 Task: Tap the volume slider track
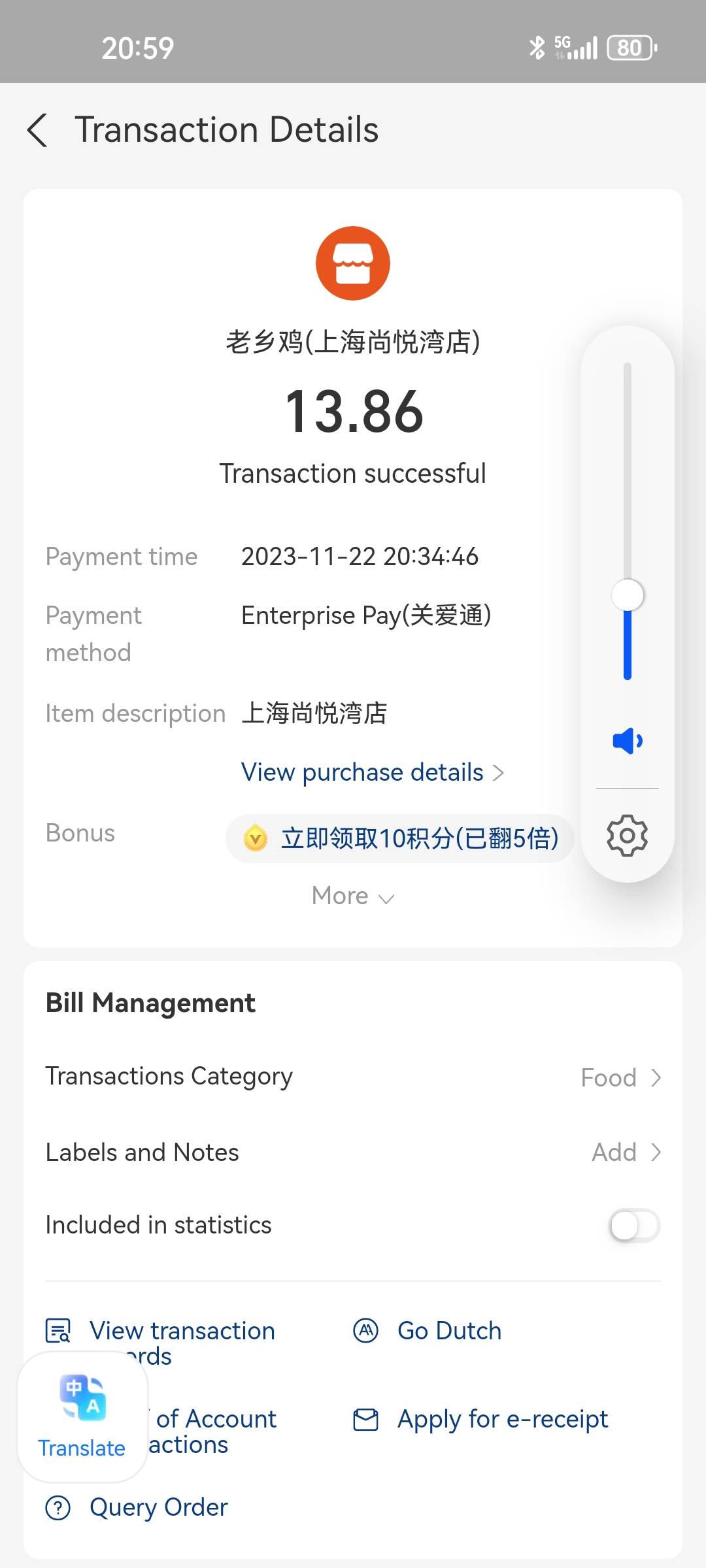(x=628, y=521)
